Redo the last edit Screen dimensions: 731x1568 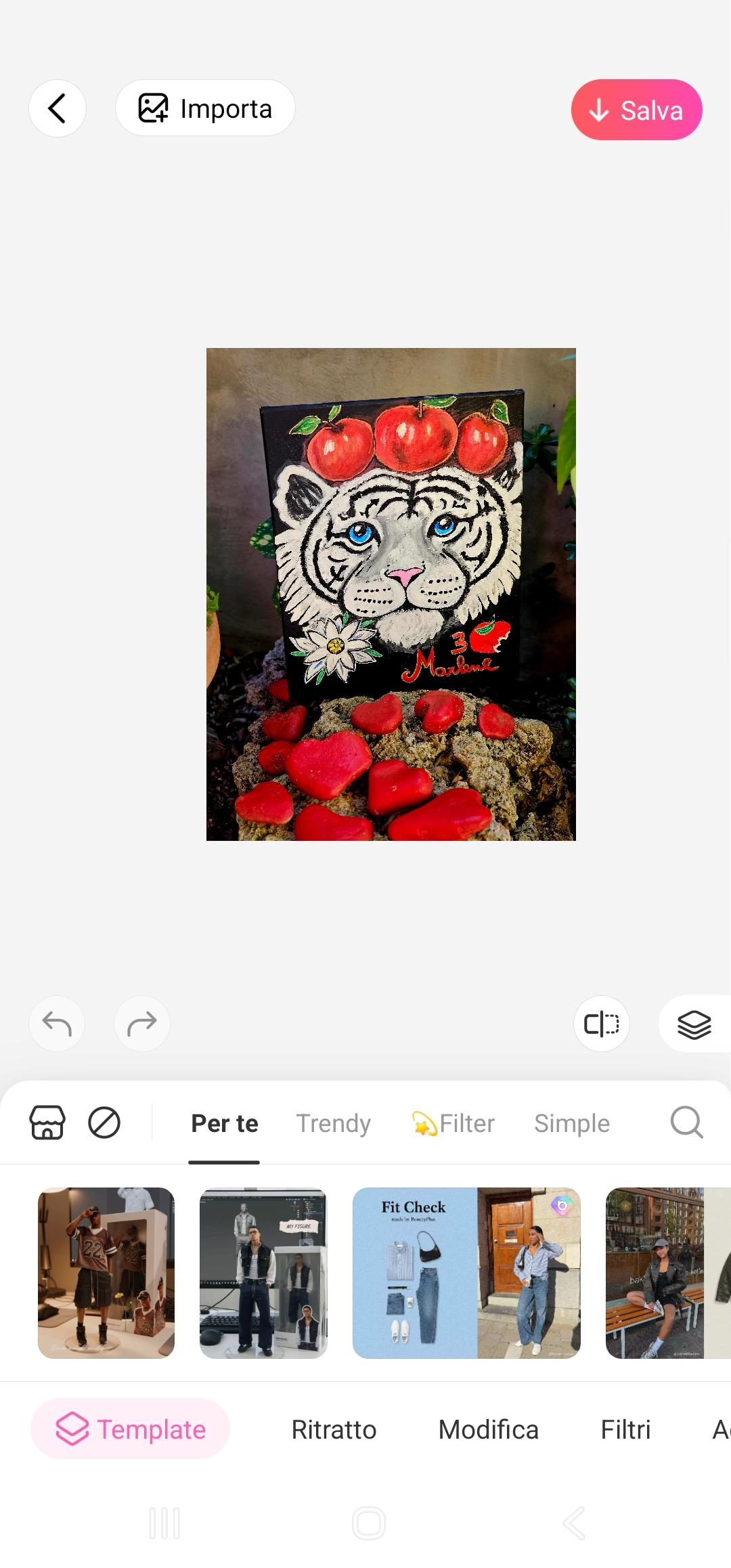pos(142,1024)
